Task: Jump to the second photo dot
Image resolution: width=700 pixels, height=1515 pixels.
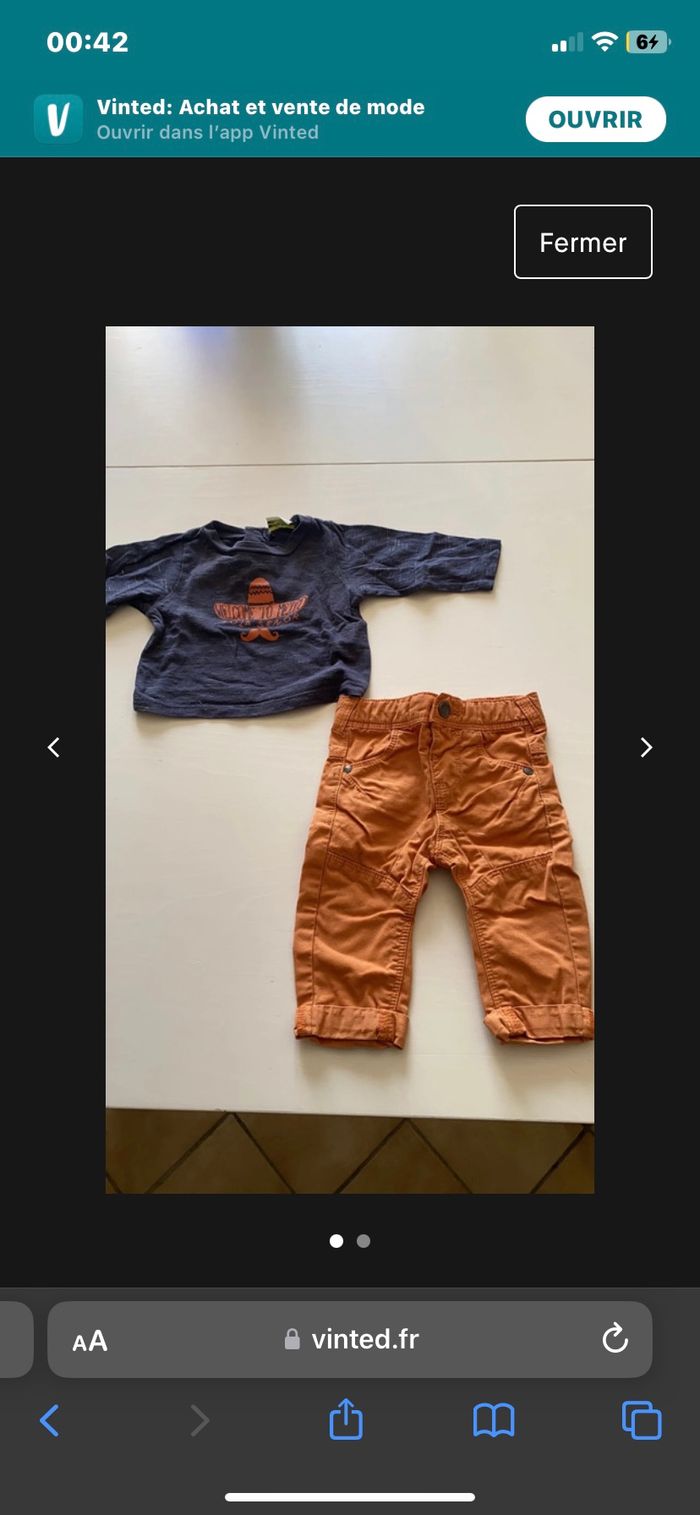Action: 363,1241
